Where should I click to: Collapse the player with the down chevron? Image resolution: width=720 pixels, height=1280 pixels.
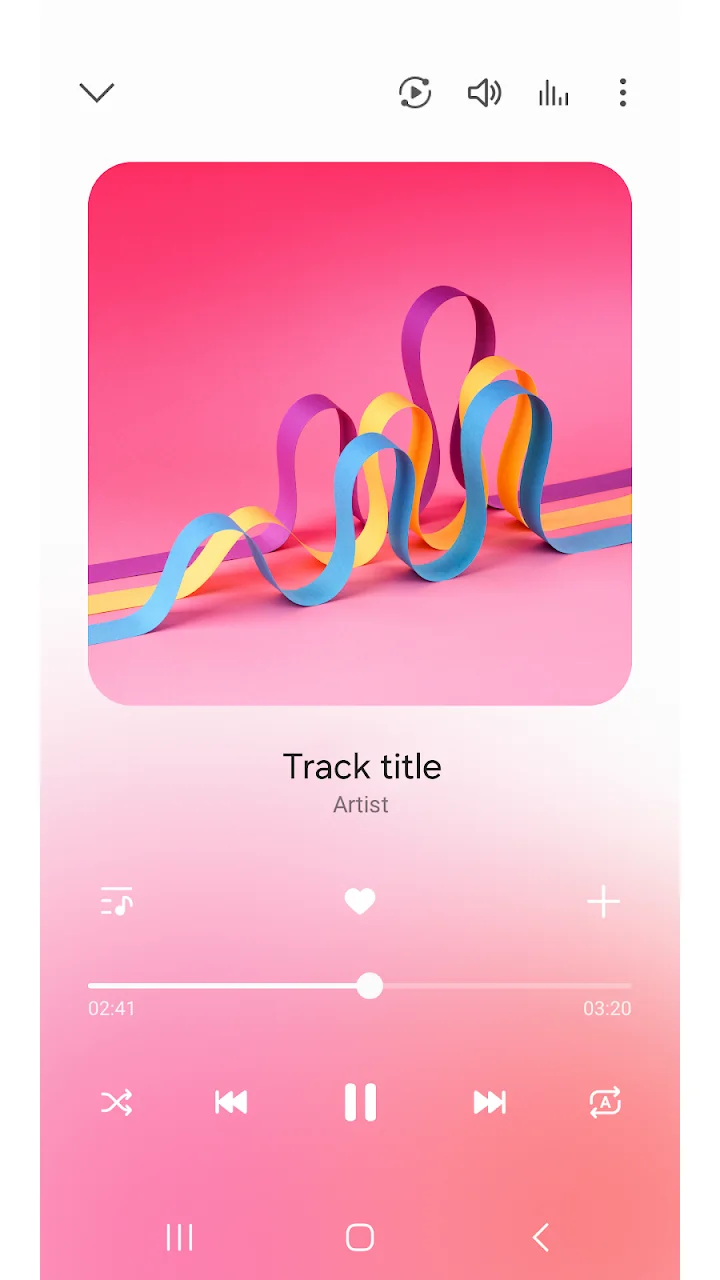tap(97, 93)
